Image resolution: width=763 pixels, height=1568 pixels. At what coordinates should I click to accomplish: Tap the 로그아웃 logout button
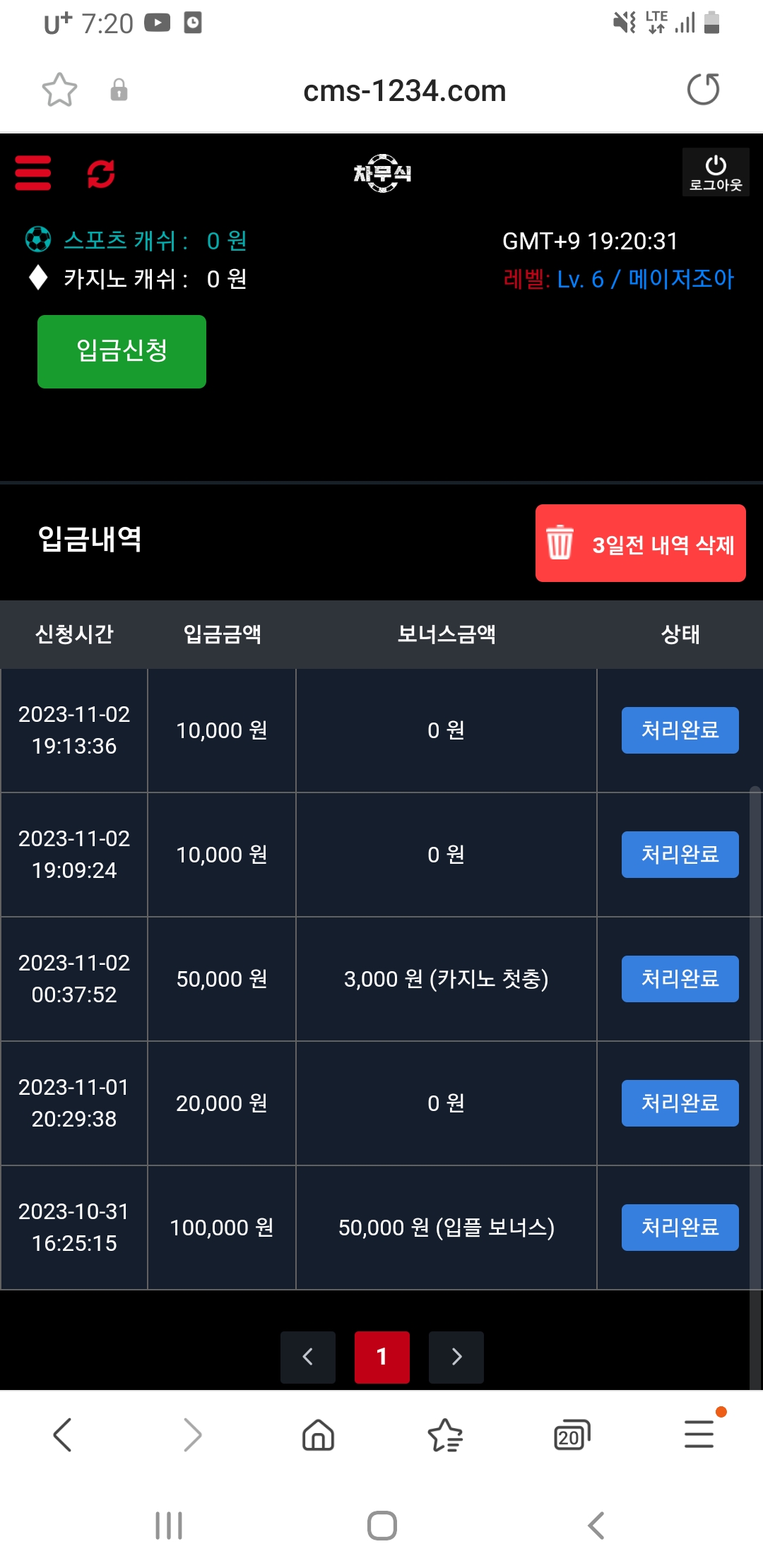[x=715, y=172]
